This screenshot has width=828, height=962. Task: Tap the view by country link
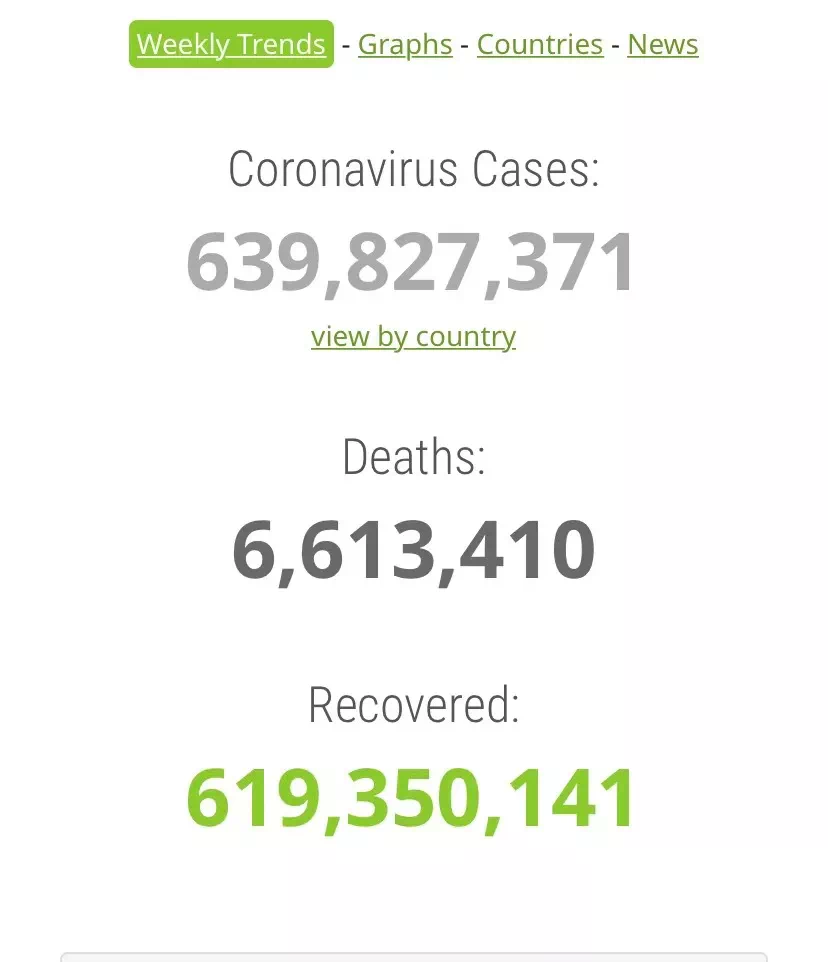[x=413, y=336]
